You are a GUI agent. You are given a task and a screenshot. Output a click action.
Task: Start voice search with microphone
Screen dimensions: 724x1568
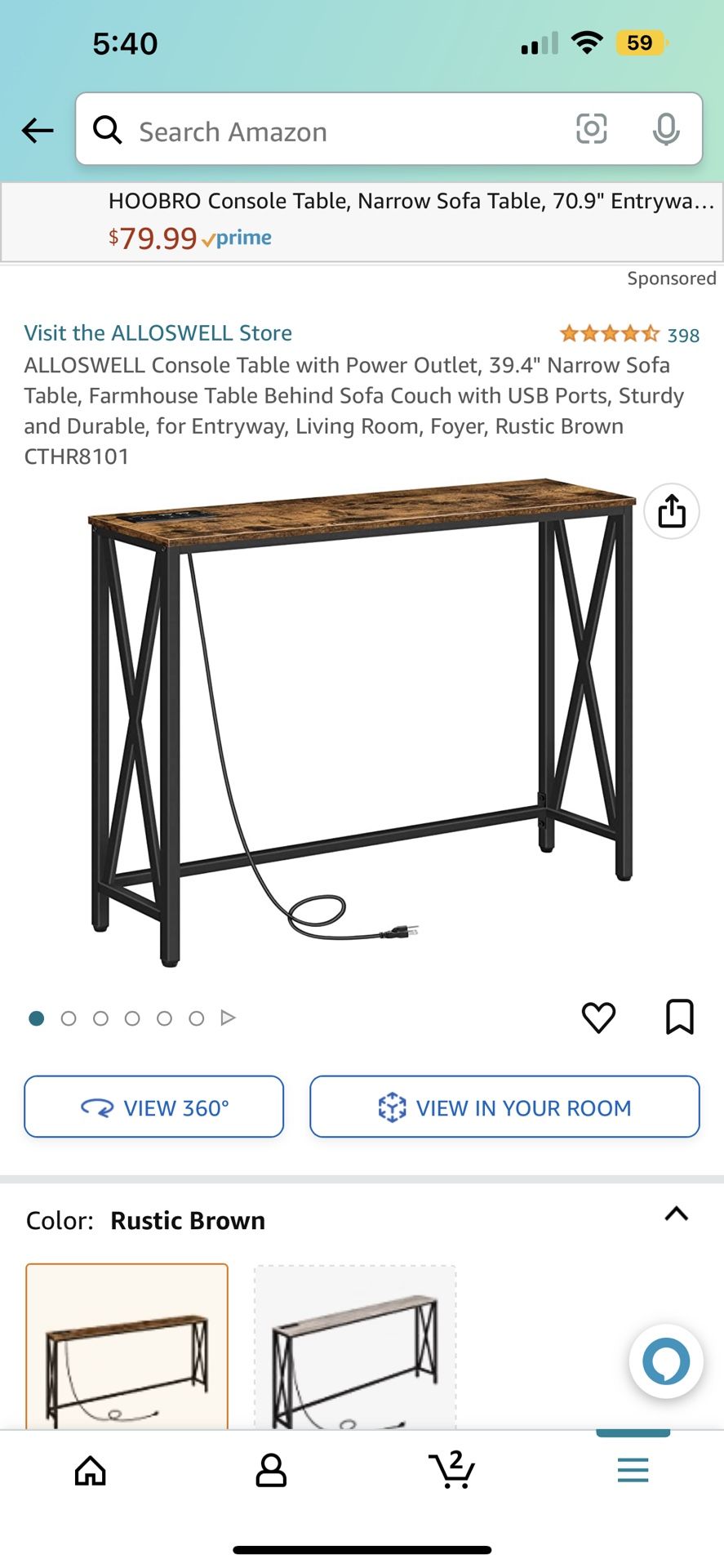pos(666,129)
